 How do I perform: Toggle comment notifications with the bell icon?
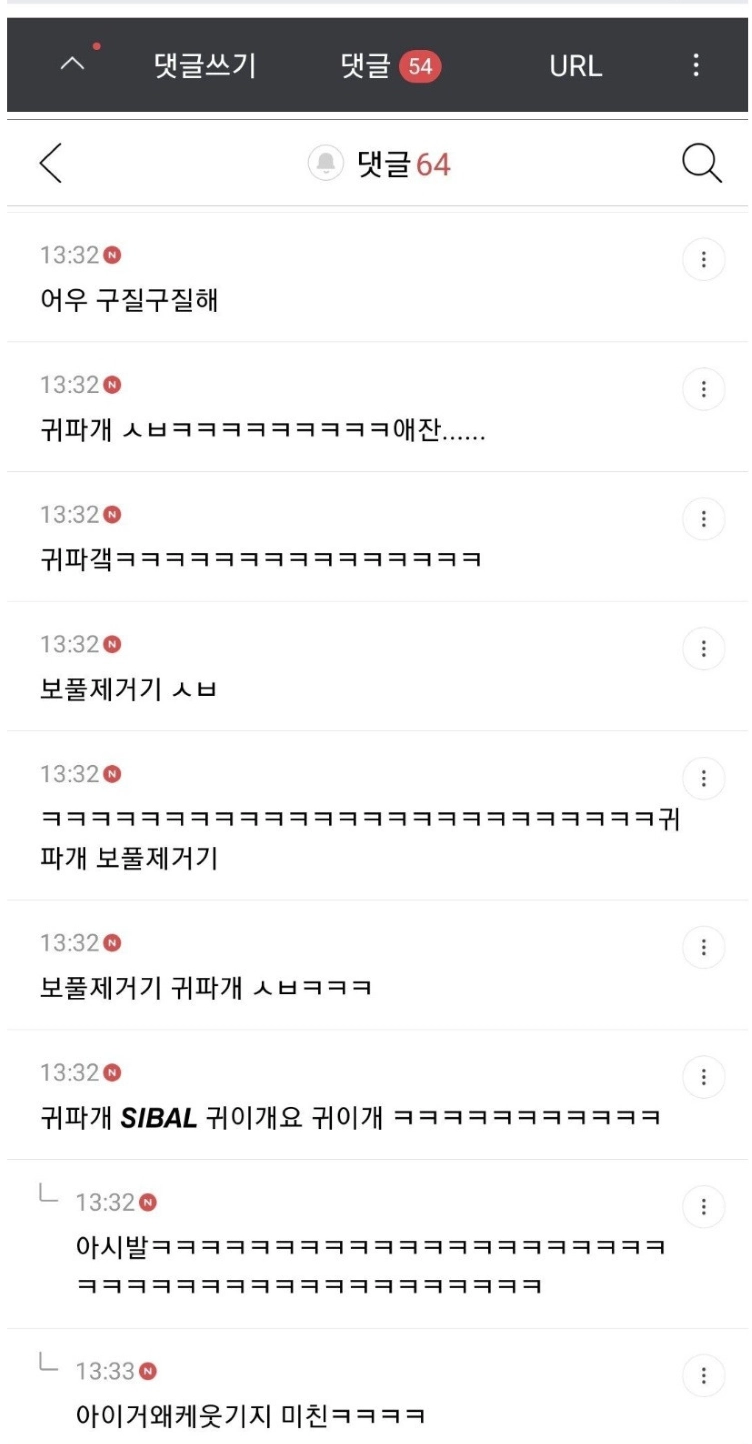325,163
